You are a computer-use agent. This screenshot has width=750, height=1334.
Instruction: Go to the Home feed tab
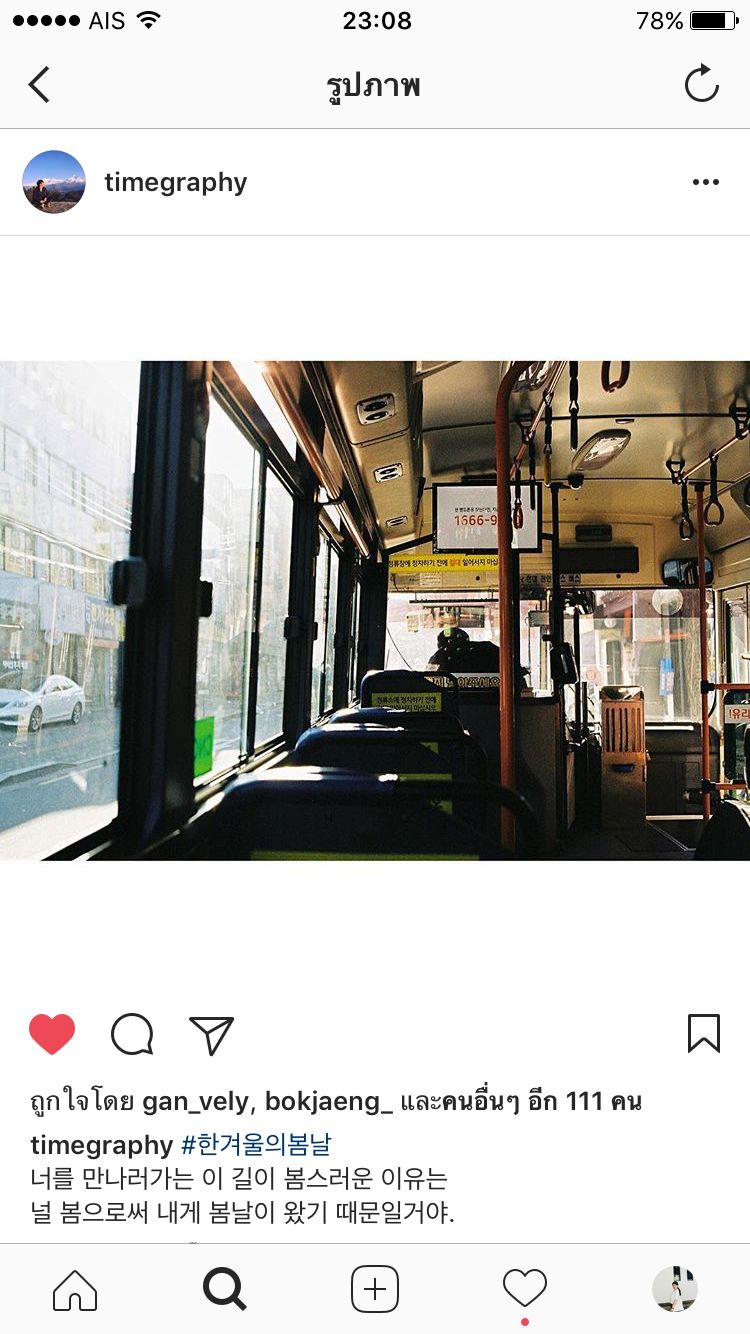click(75, 1290)
